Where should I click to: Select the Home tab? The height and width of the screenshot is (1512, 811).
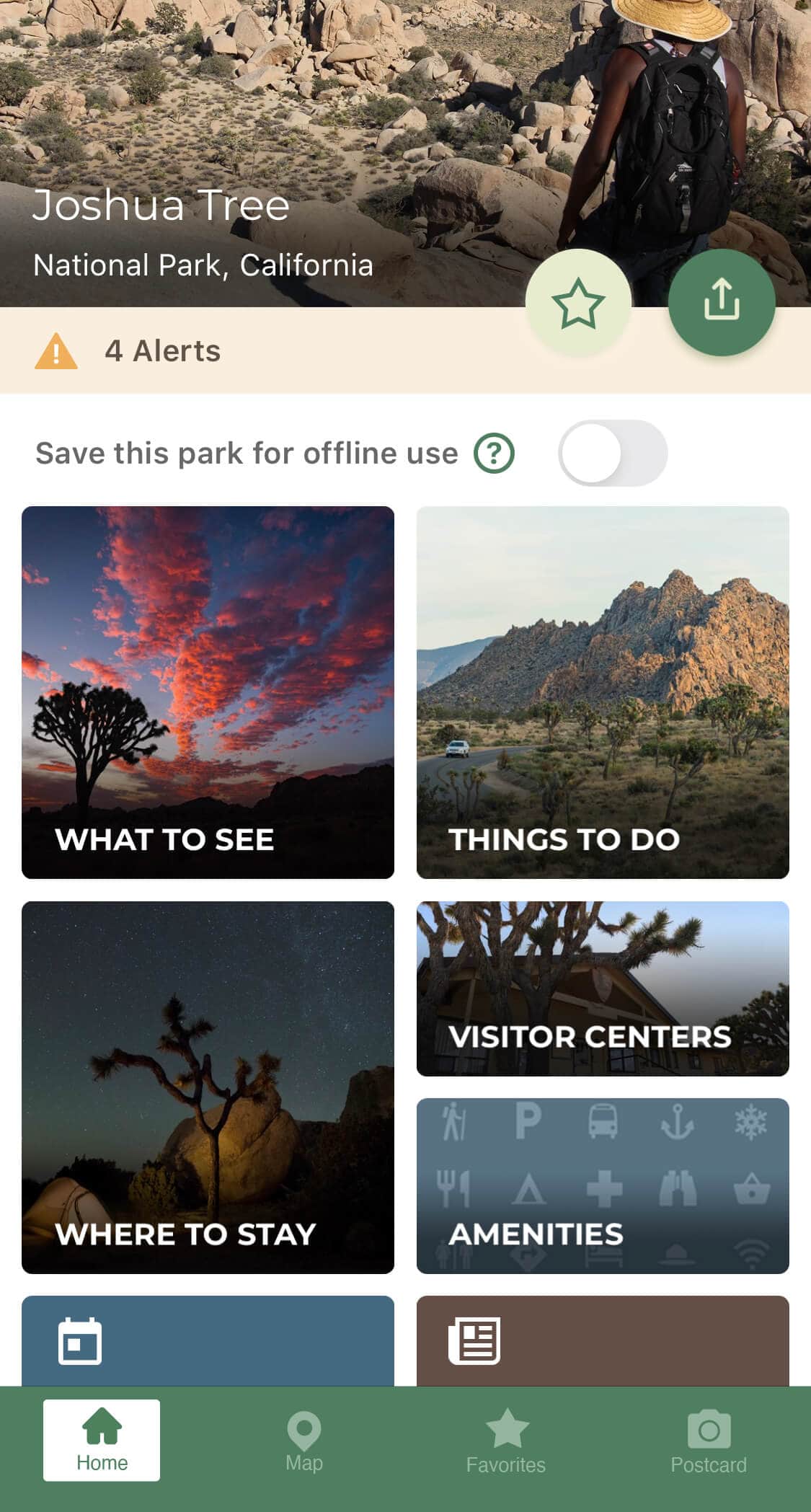[x=101, y=1438]
